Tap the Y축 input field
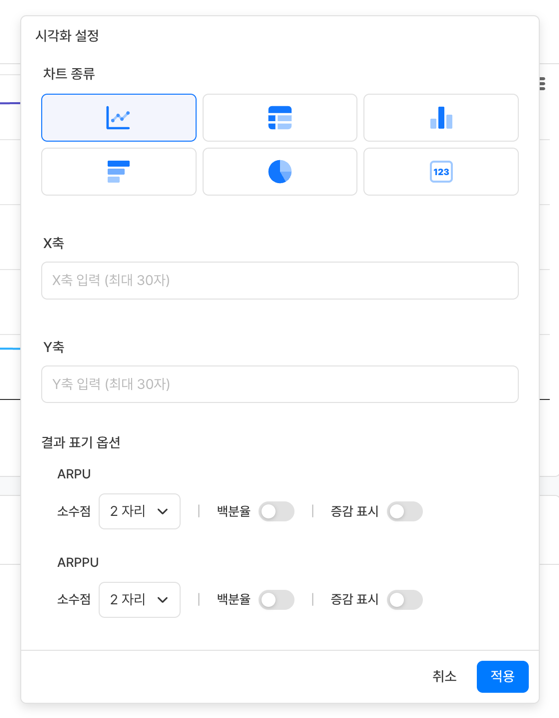 tap(280, 384)
